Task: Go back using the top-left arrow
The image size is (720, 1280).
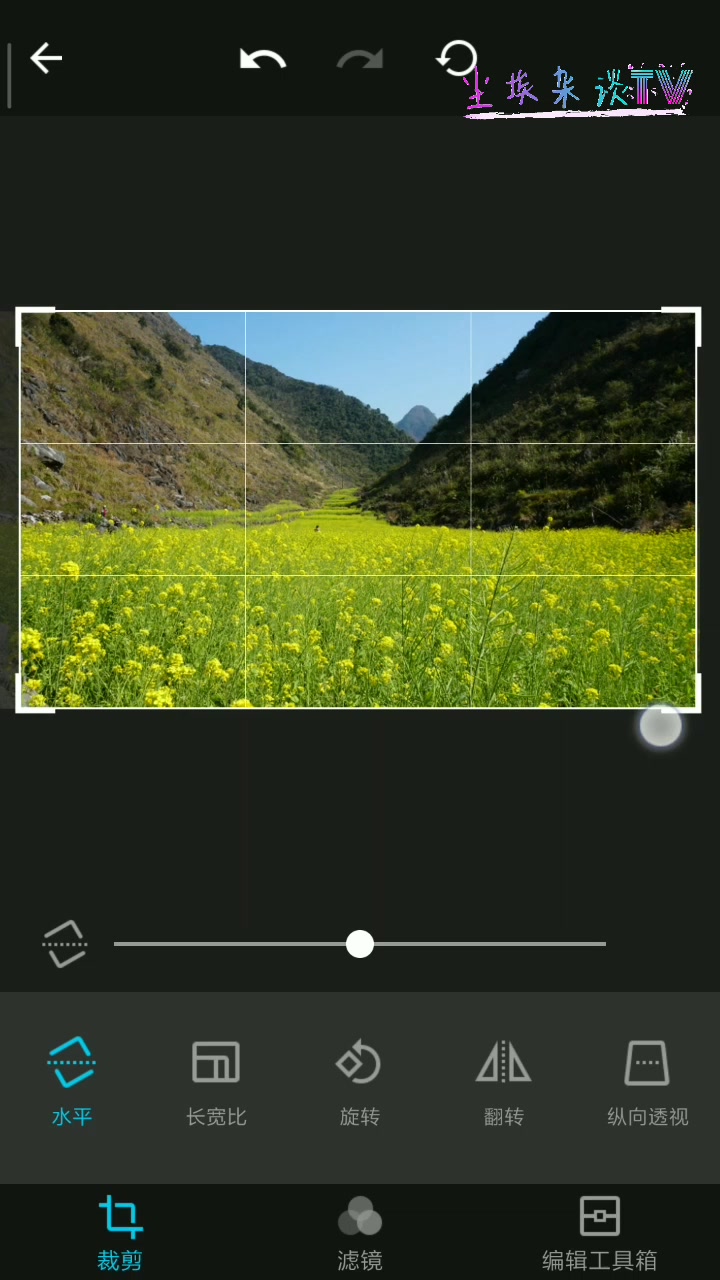Action: click(46, 59)
